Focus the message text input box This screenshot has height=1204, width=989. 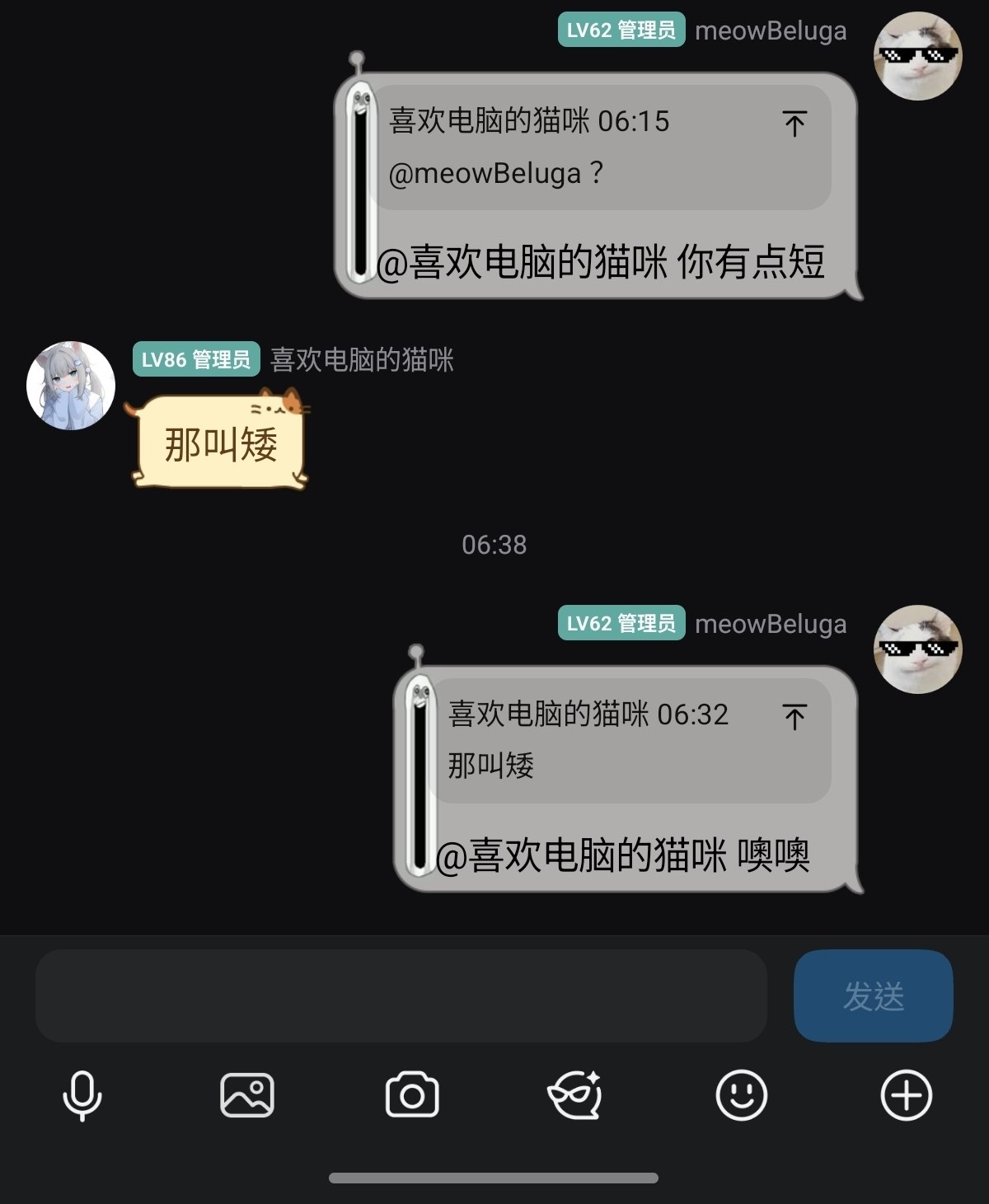click(x=401, y=996)
